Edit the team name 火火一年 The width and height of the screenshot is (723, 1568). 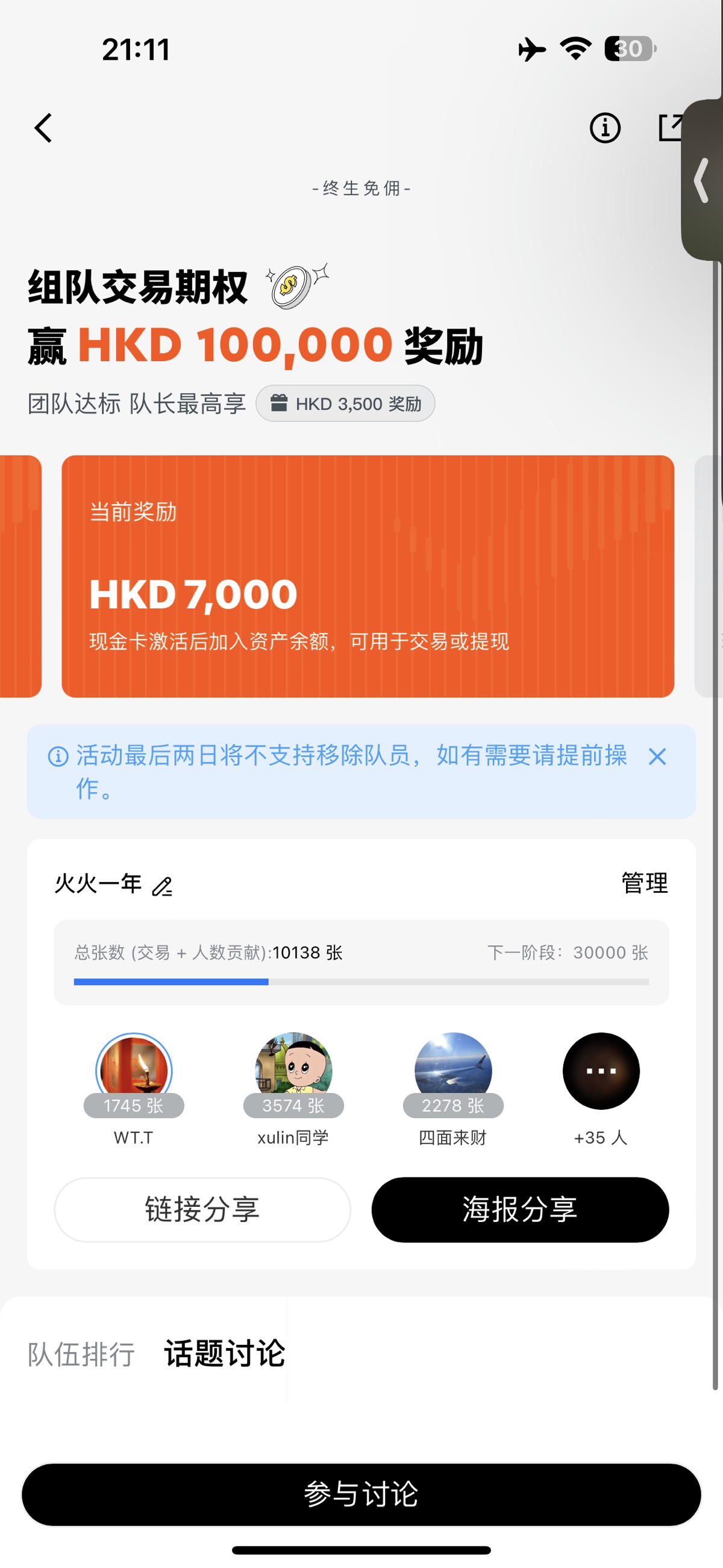162,886
